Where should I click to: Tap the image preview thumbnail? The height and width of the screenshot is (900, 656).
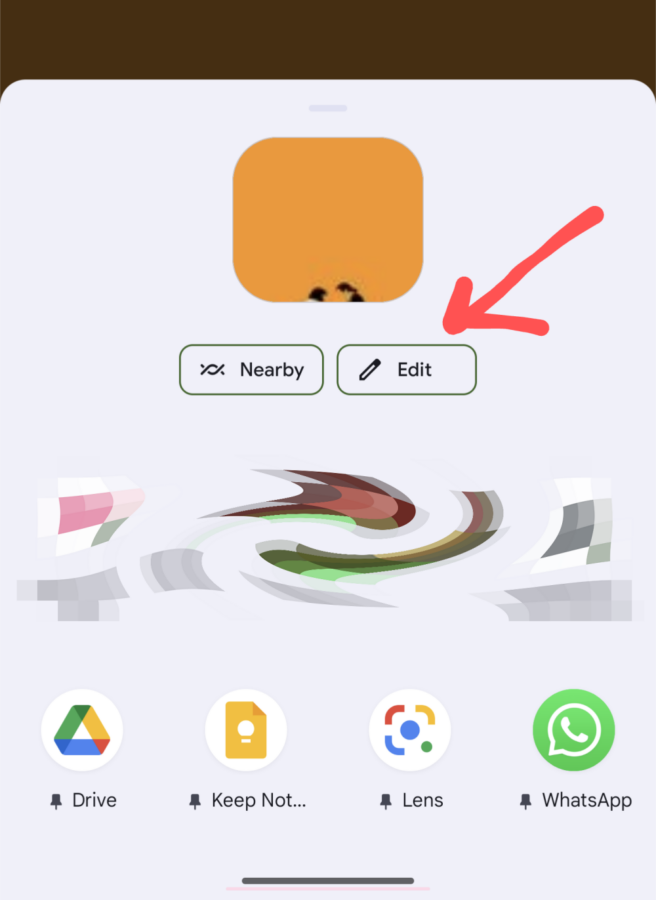[328, 219]
